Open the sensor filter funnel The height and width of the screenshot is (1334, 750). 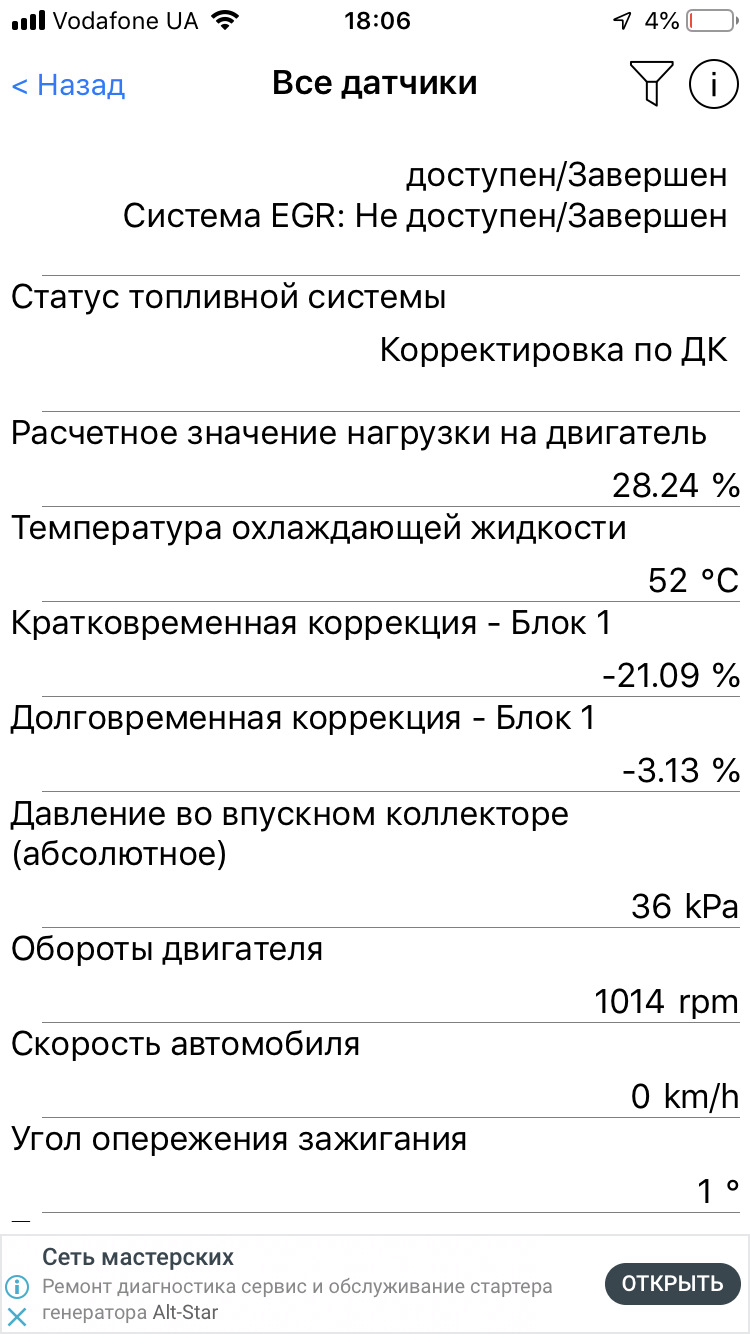(x=650, y=84)
